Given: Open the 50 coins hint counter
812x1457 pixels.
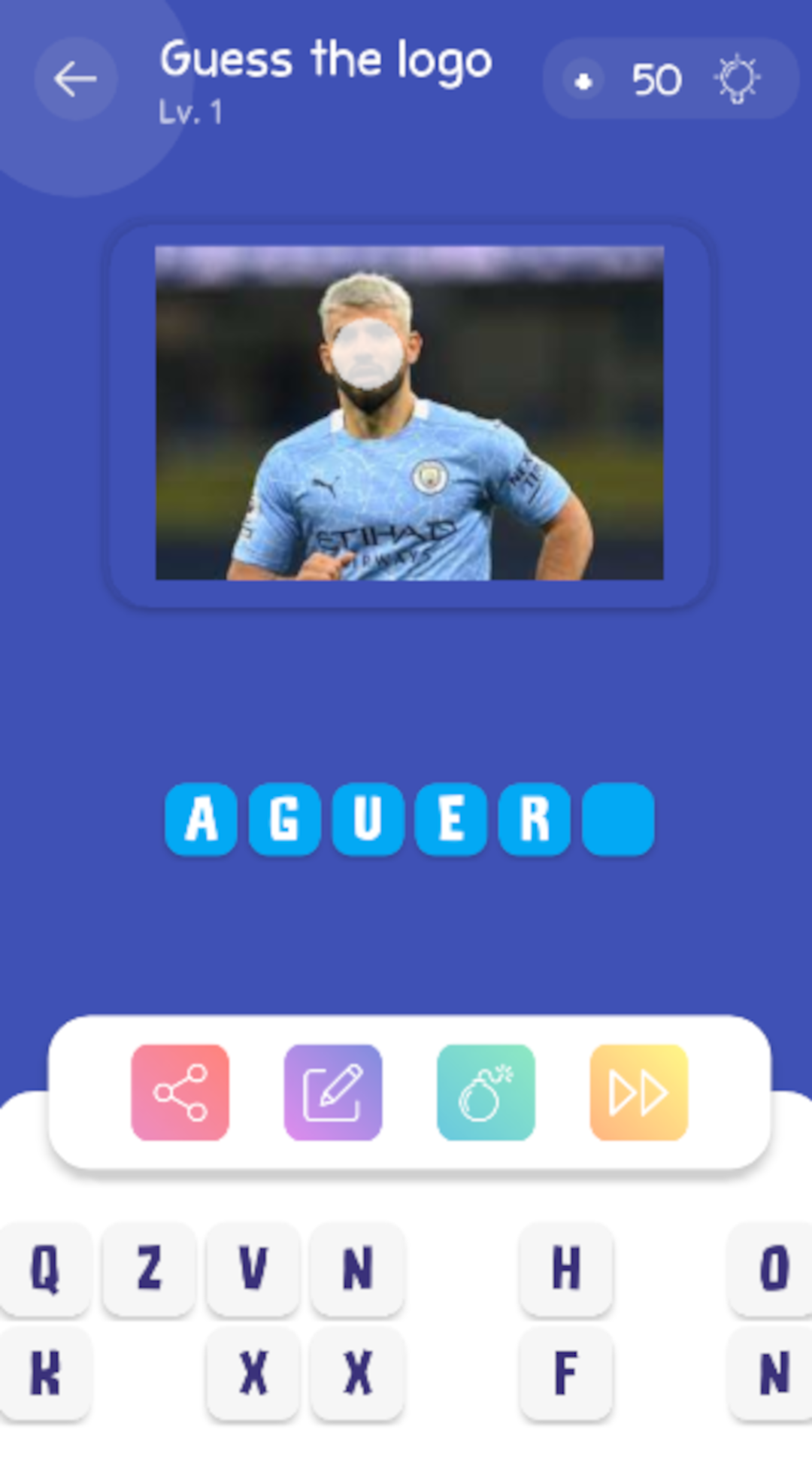Looking at the screenshot, I should click(x=670, y=79).
